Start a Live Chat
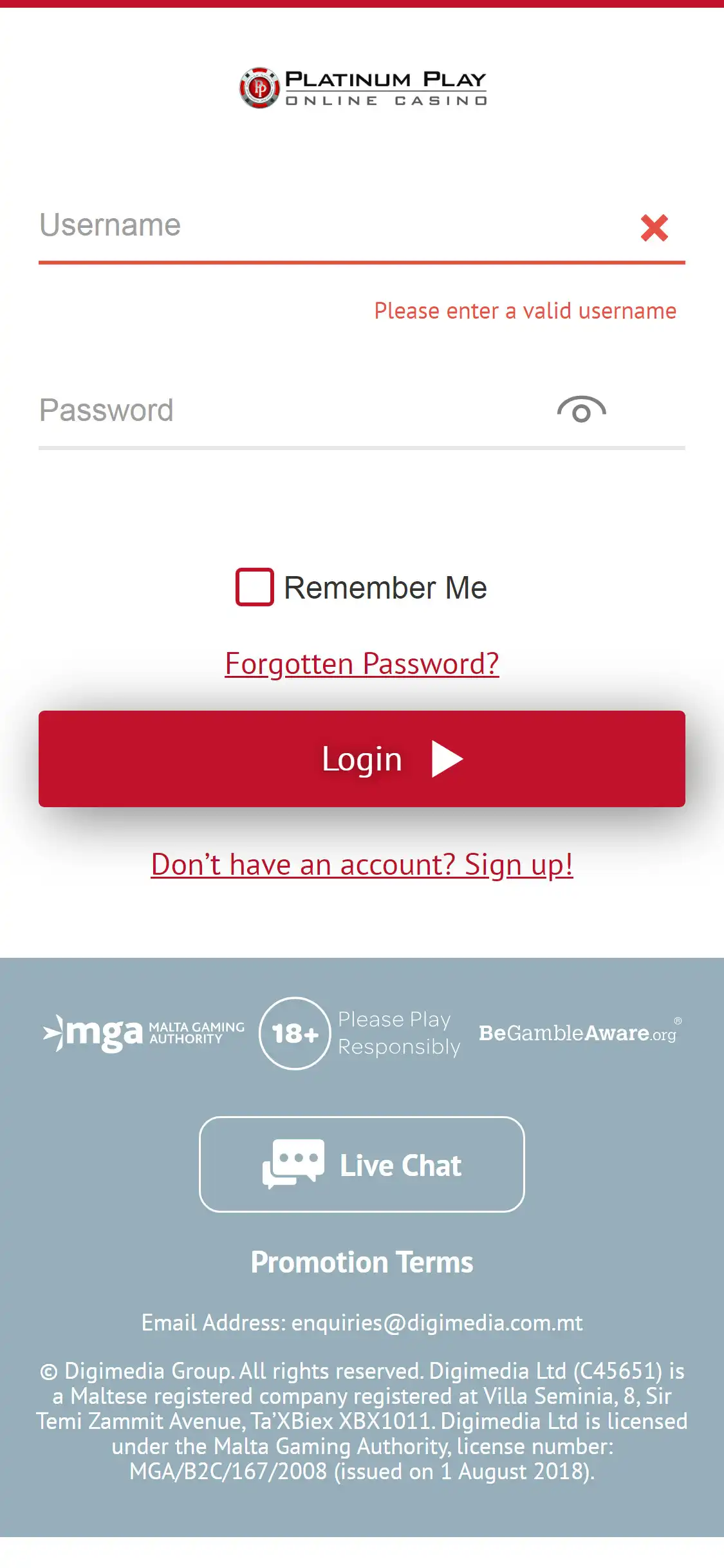The height and width of the screenshot is (1568, 724). (362, 1164)
